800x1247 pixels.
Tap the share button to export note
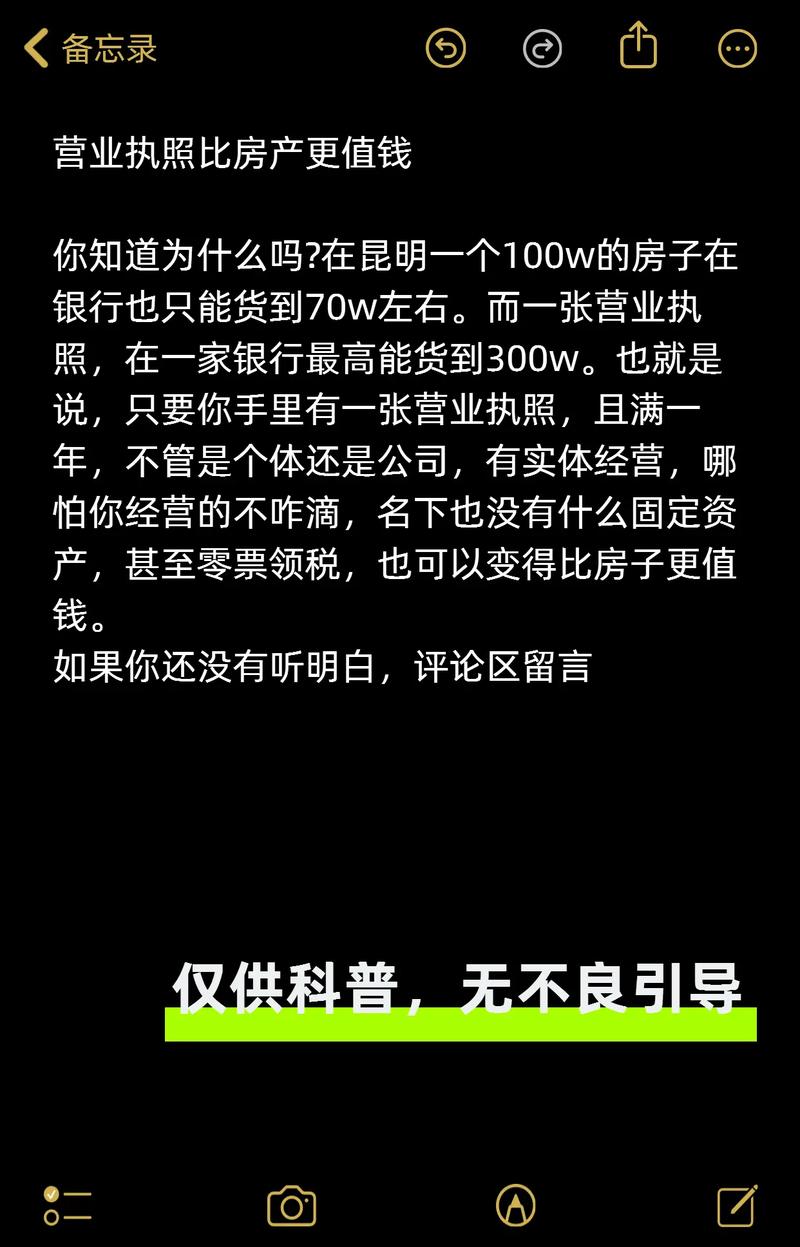coord(638,46)
